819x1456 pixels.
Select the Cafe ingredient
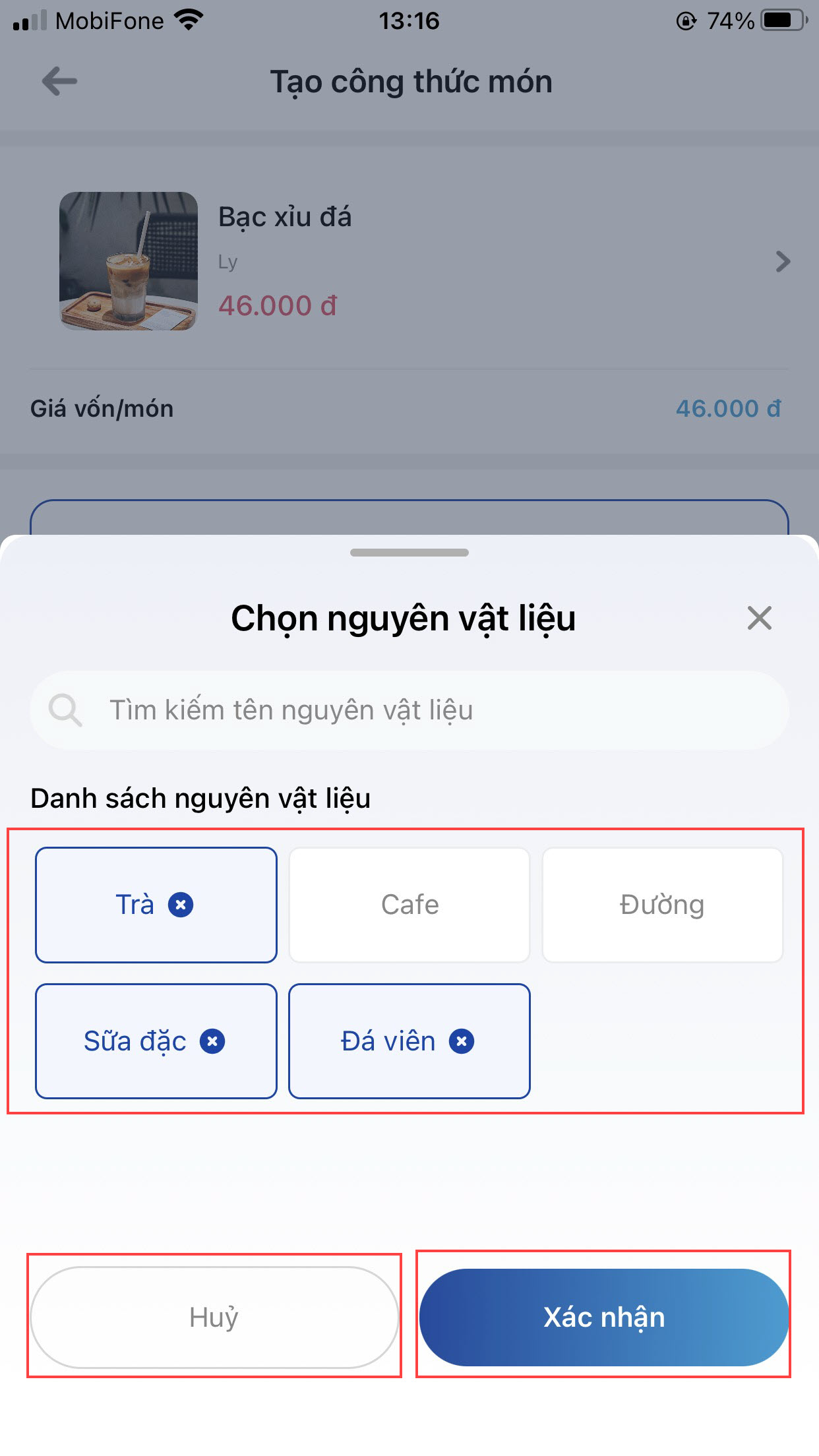(409, 905)
